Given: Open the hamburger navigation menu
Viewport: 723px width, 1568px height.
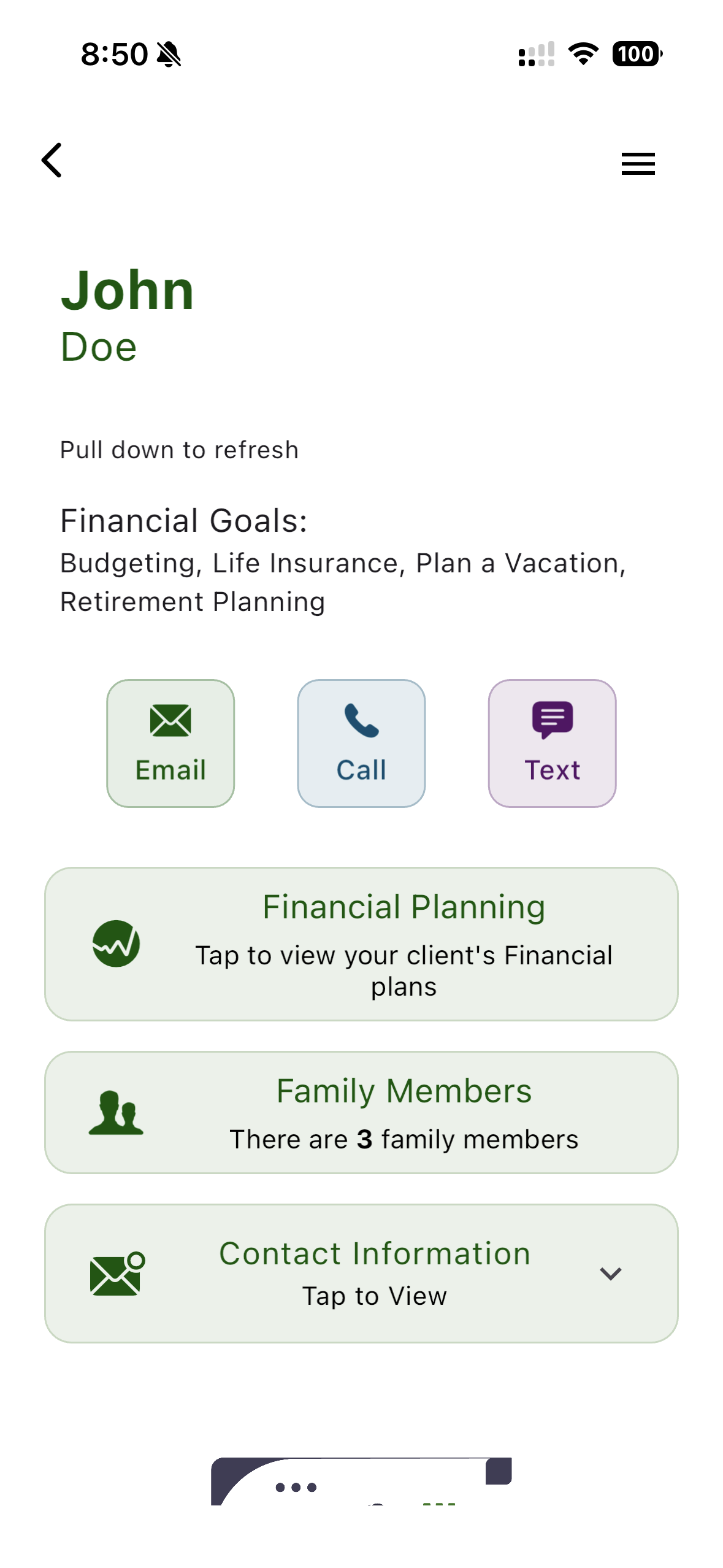Looking at the screenshot, I should pos(638,163).
